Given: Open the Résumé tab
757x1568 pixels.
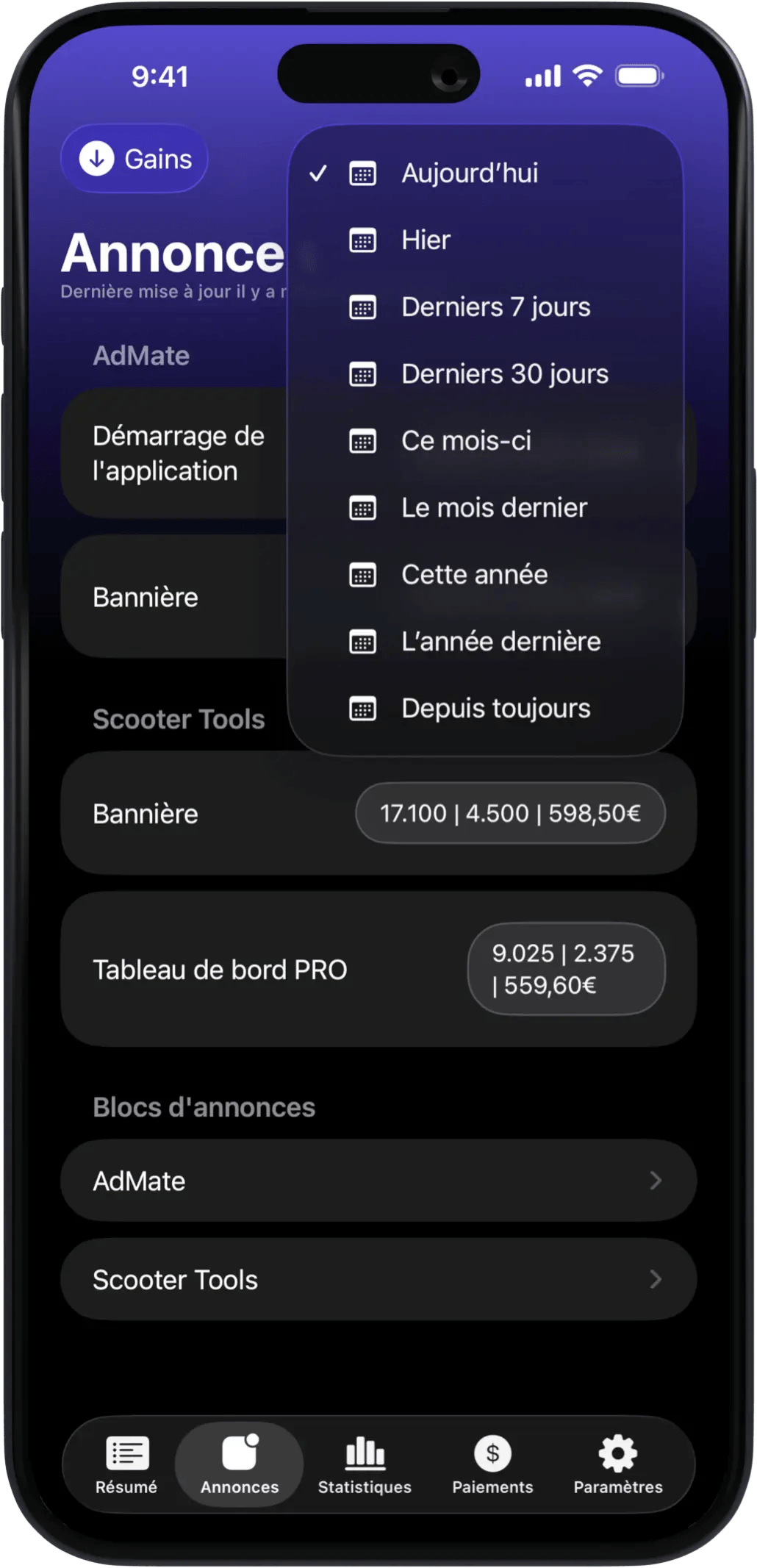Looking at the screenshot, I should click(126, 1464).
